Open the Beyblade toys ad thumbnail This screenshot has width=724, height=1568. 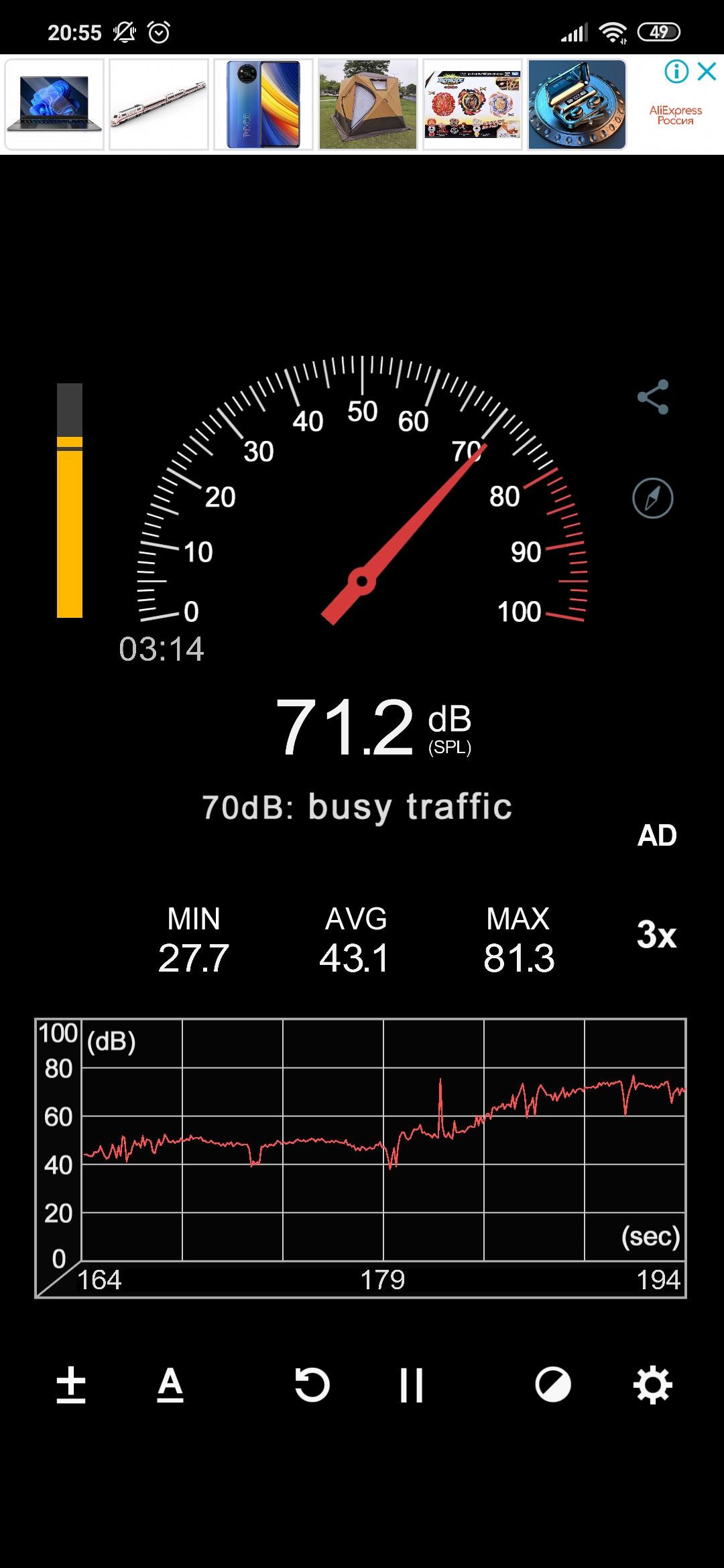coord(473,105)
